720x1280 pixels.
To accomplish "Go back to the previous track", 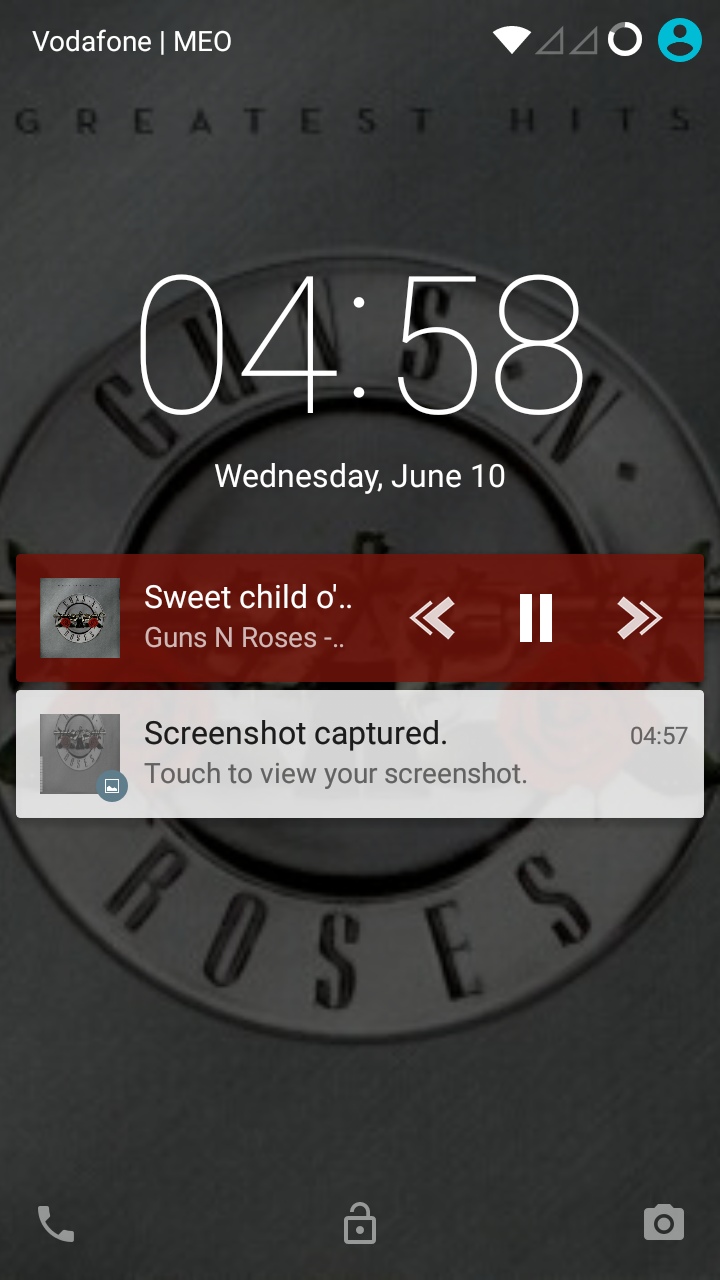I will (x=432, y=618).
